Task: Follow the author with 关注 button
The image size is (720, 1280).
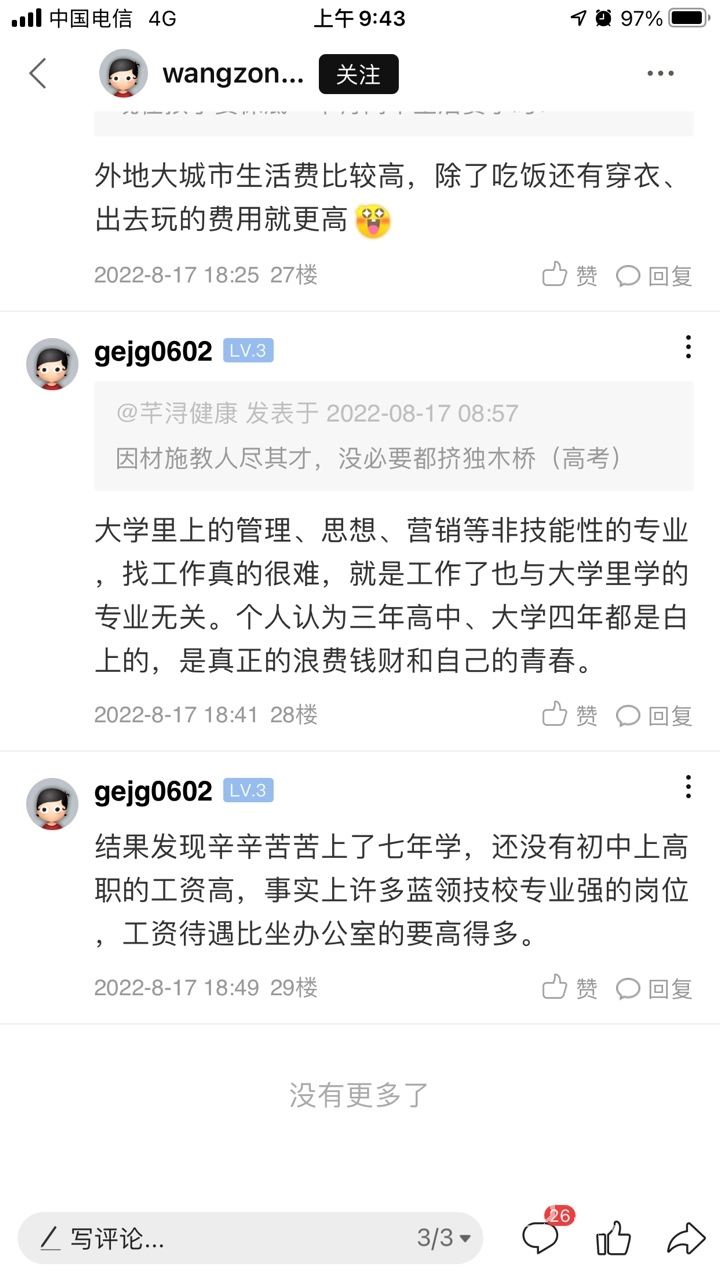Action: tap(358, 74)
